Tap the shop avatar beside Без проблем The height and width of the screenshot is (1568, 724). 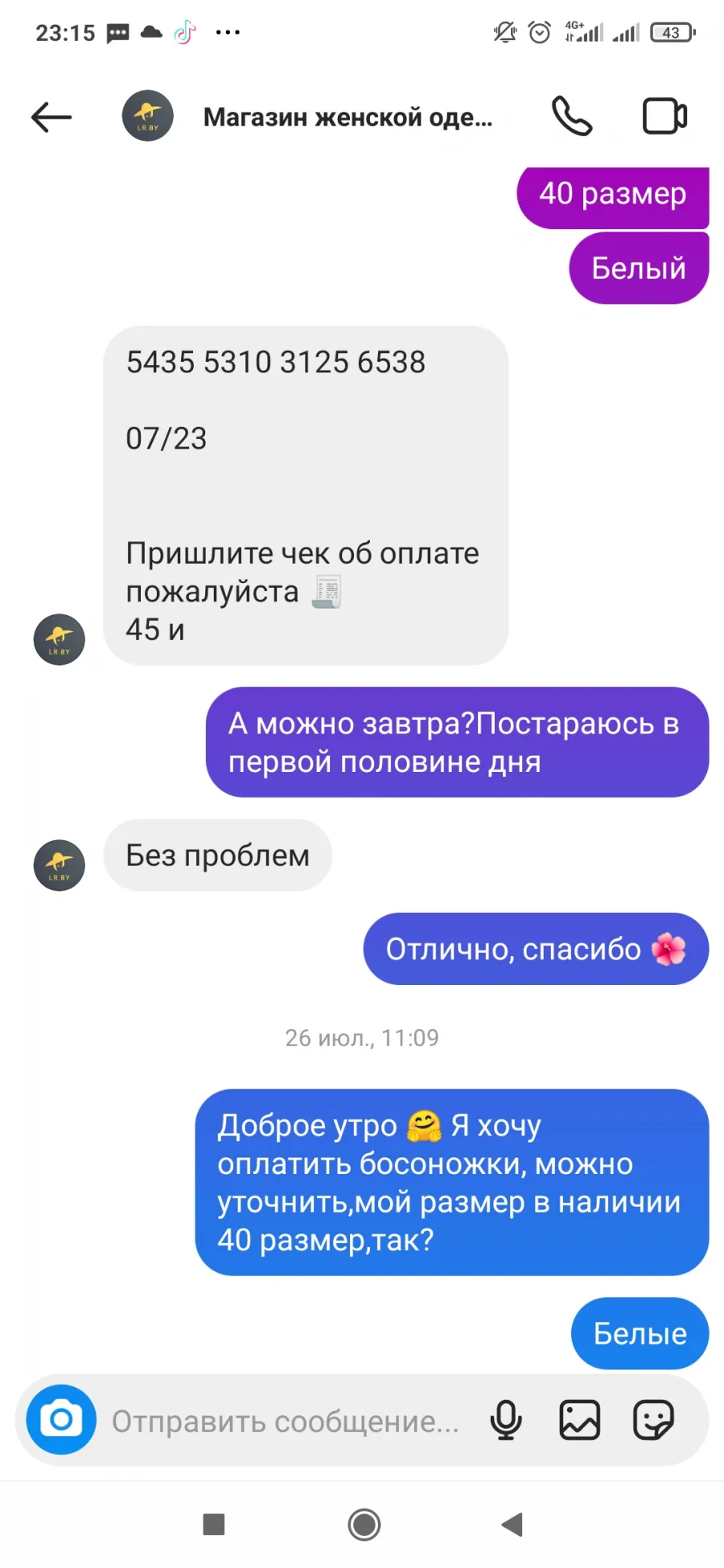pos(60,865)
